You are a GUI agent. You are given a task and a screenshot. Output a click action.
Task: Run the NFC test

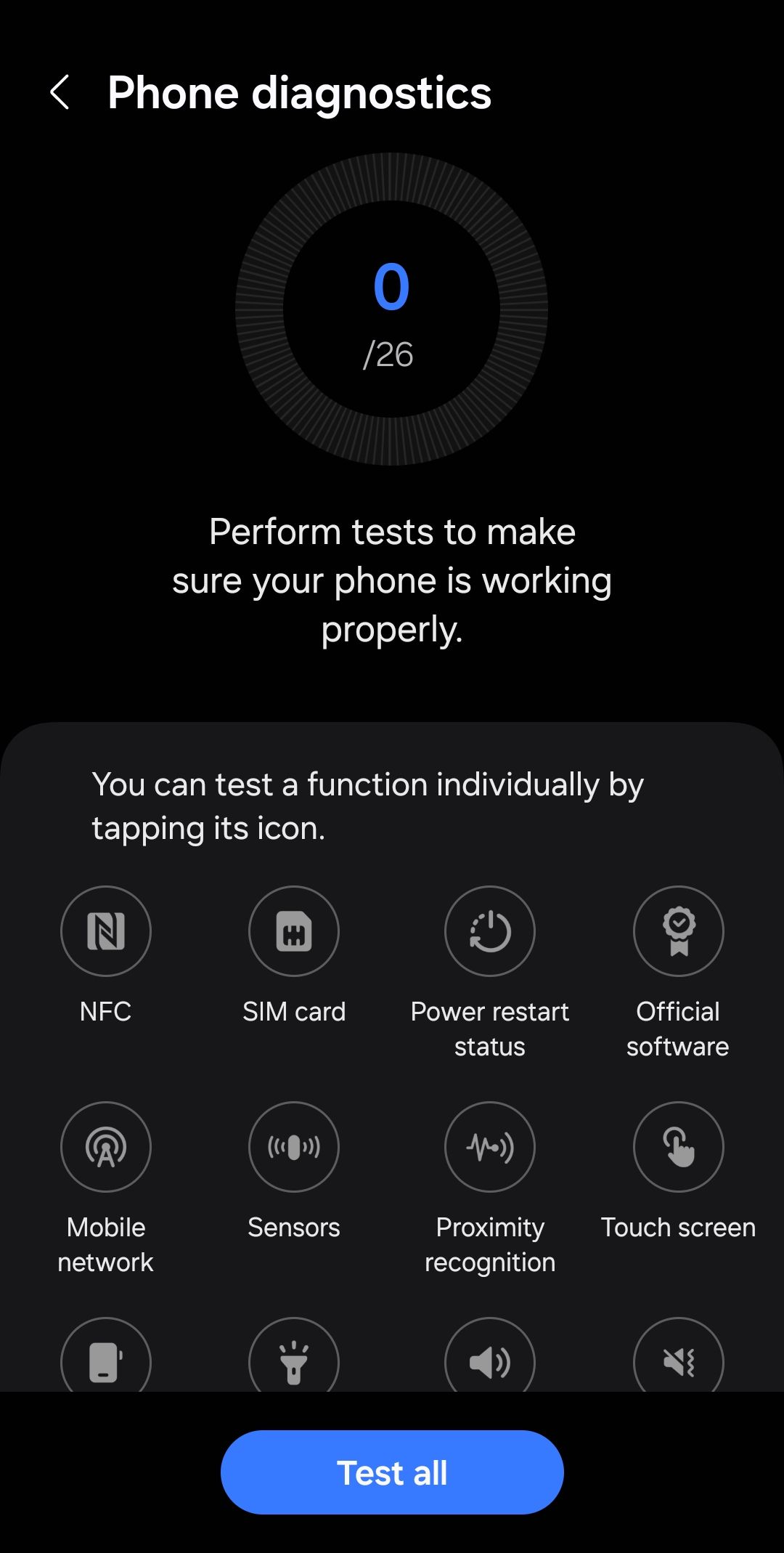pos(105,931)
